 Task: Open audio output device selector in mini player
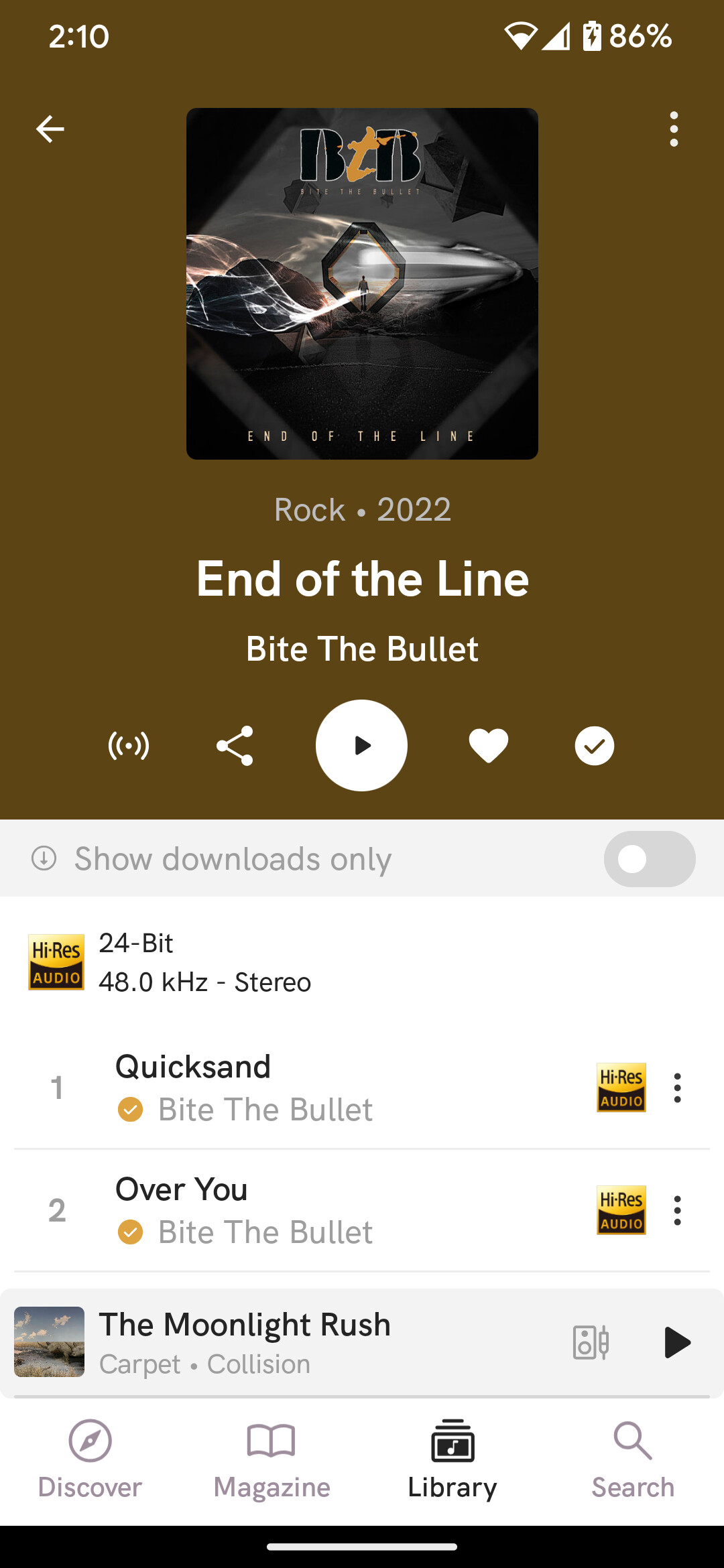tap(591, 1342)
